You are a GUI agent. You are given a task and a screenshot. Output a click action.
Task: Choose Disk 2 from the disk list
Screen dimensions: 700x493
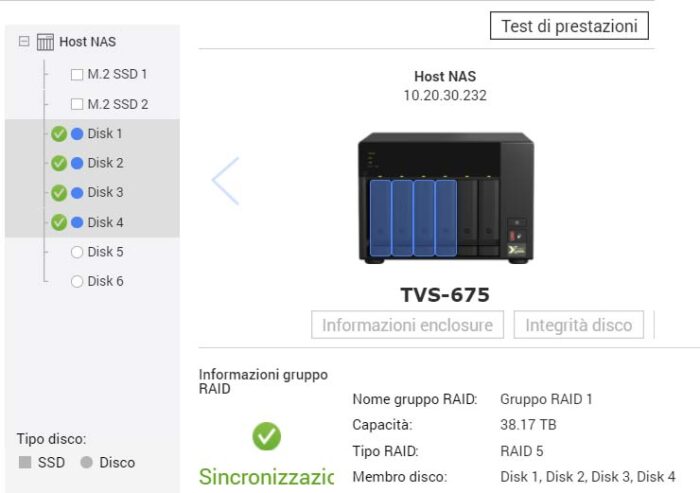(104, 163)
